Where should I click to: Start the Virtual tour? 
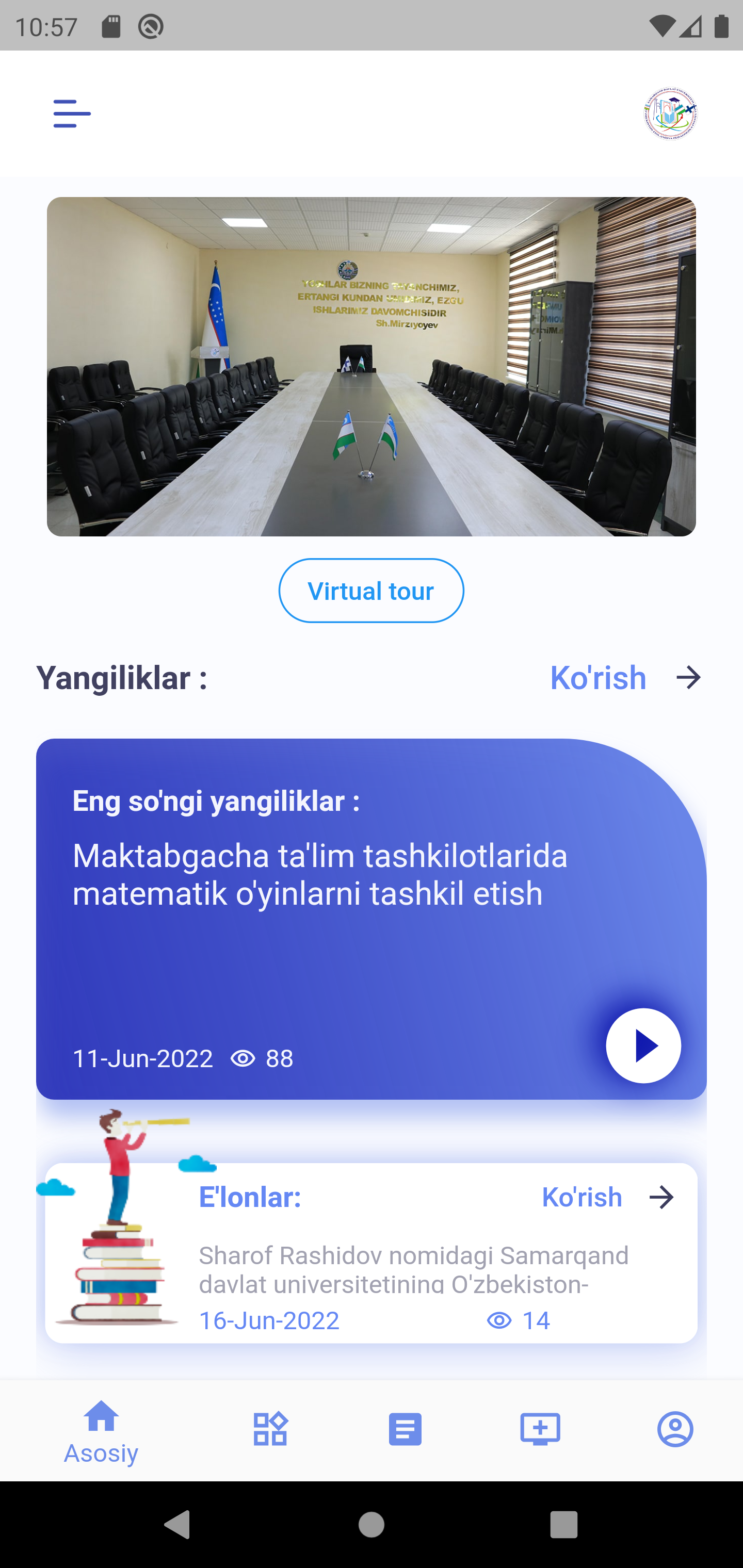click(371, 591)
